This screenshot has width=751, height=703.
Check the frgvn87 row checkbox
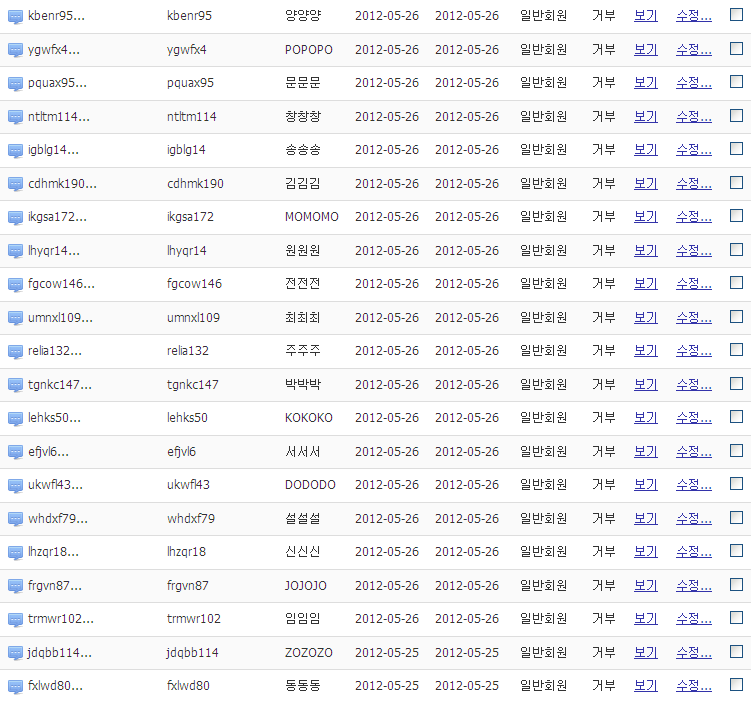click(736, 584)
